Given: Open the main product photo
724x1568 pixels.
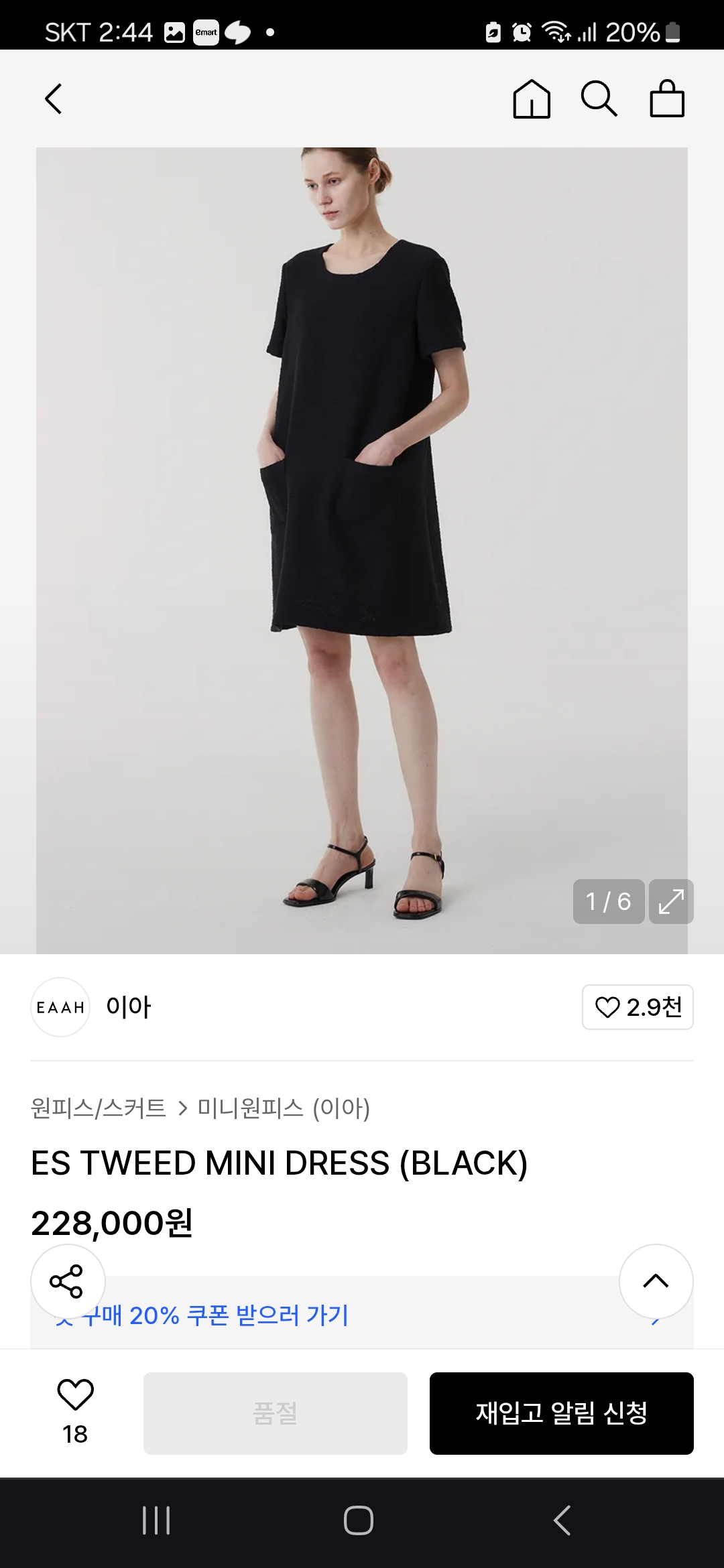Looking at the screenshot, I should 362,536.
